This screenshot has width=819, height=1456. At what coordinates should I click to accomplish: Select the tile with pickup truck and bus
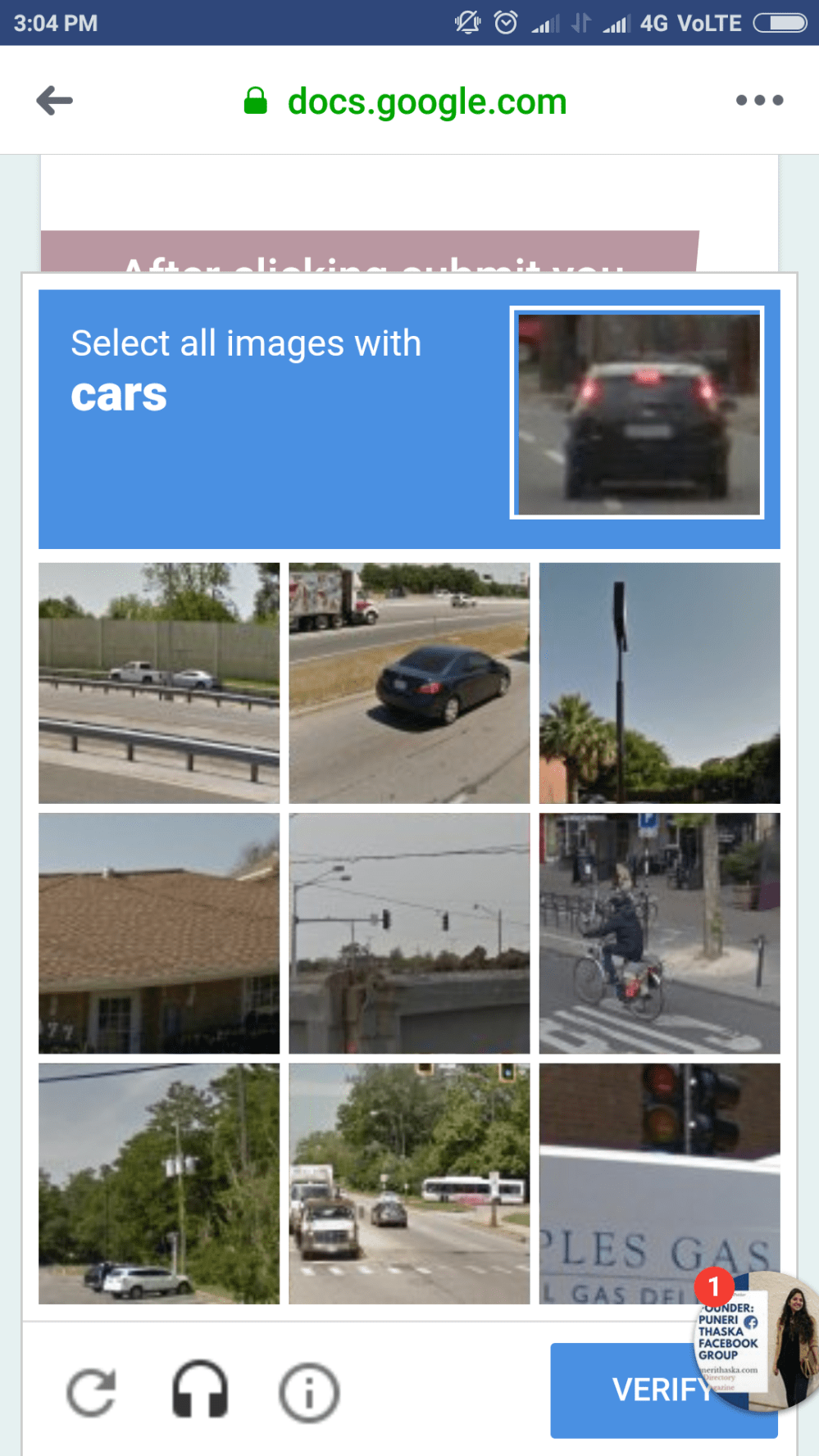point(409,1183)
